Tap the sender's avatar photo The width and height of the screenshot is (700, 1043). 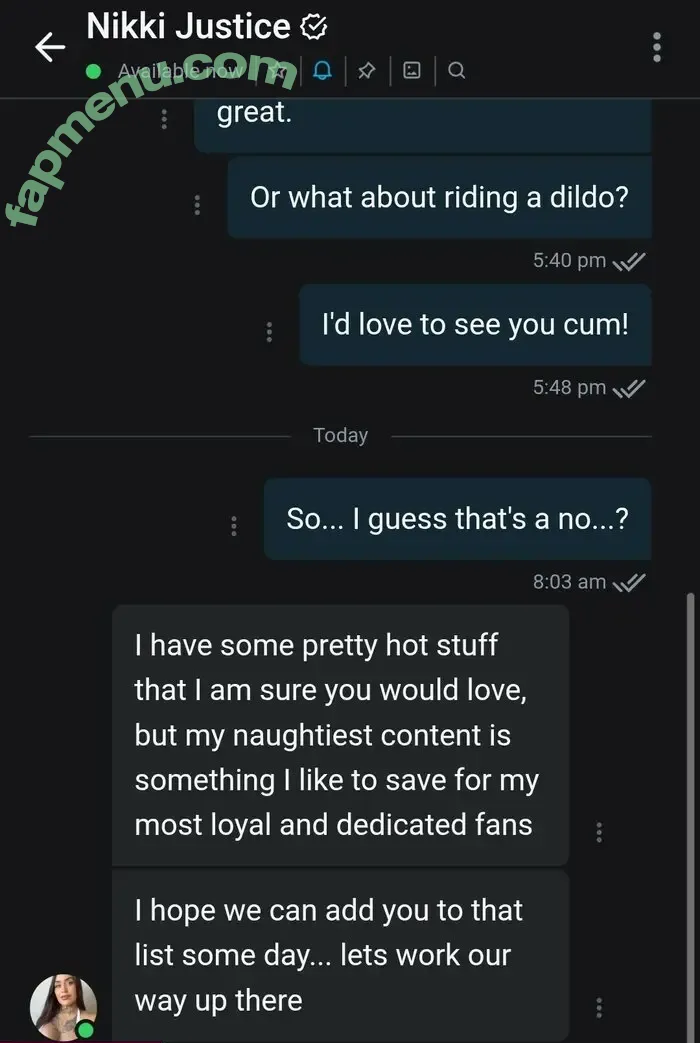64,1007
